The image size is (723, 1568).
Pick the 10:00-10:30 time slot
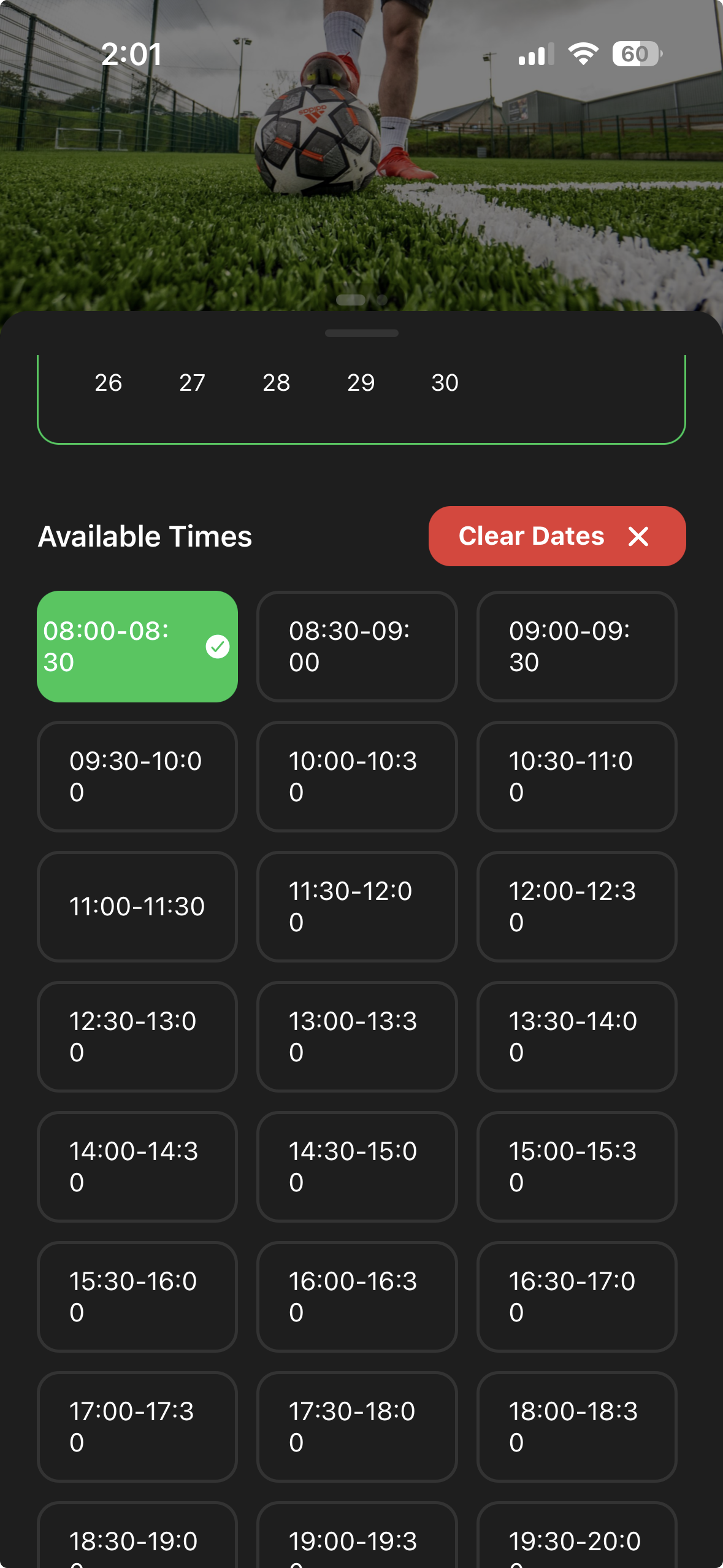point(357,777)
